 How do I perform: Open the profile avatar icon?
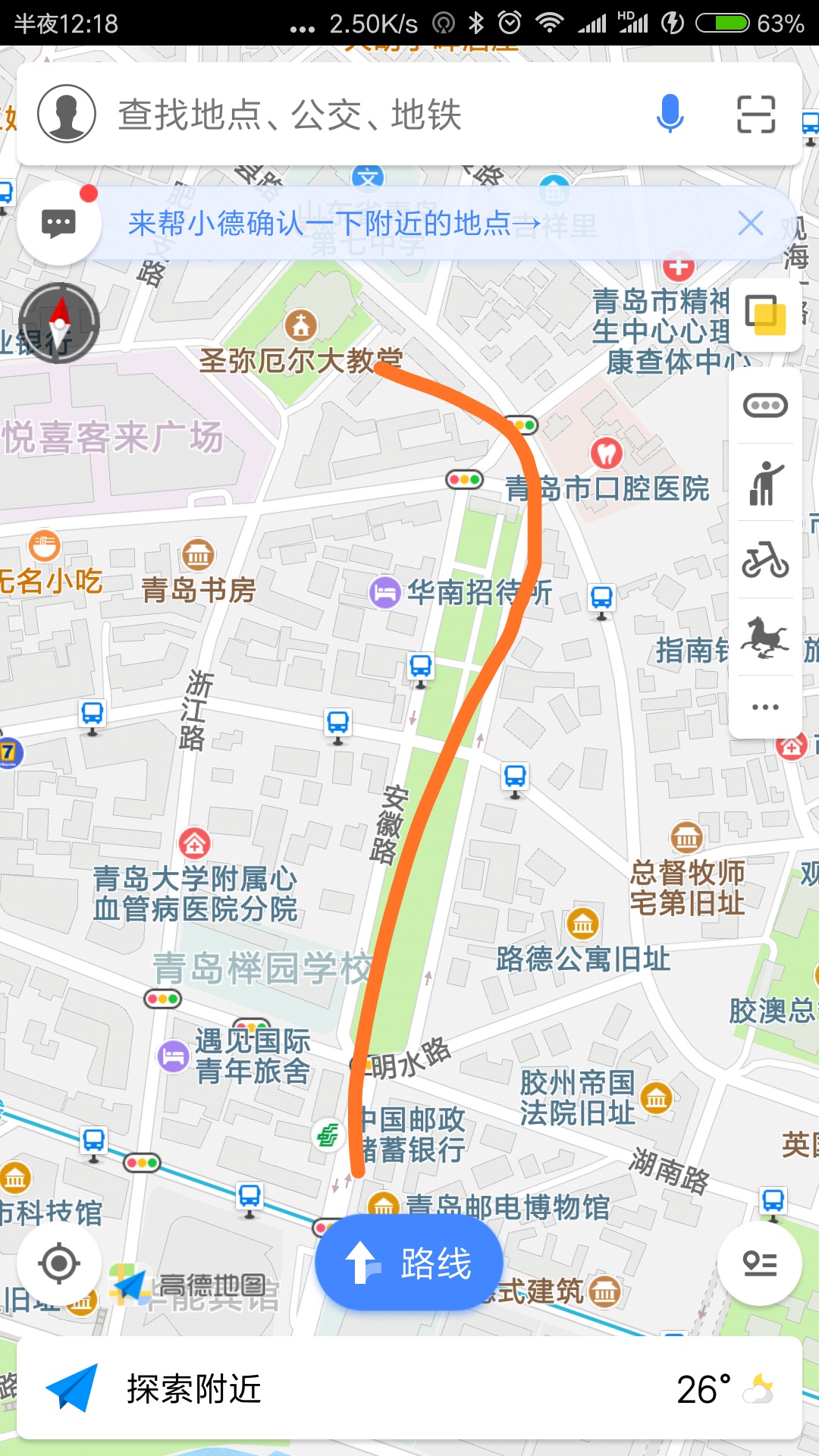point(67,114)
